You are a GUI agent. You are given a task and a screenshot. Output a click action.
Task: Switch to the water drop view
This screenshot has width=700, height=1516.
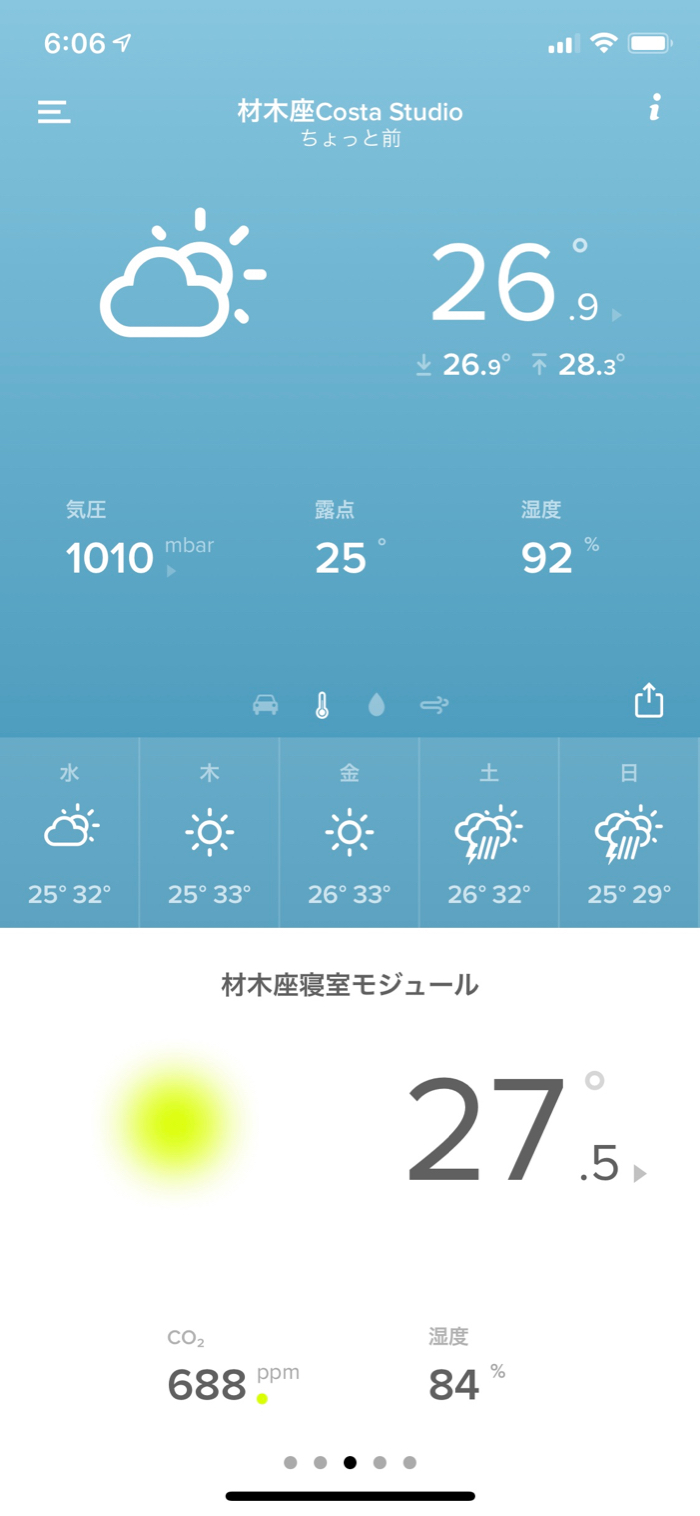[376, 705]
